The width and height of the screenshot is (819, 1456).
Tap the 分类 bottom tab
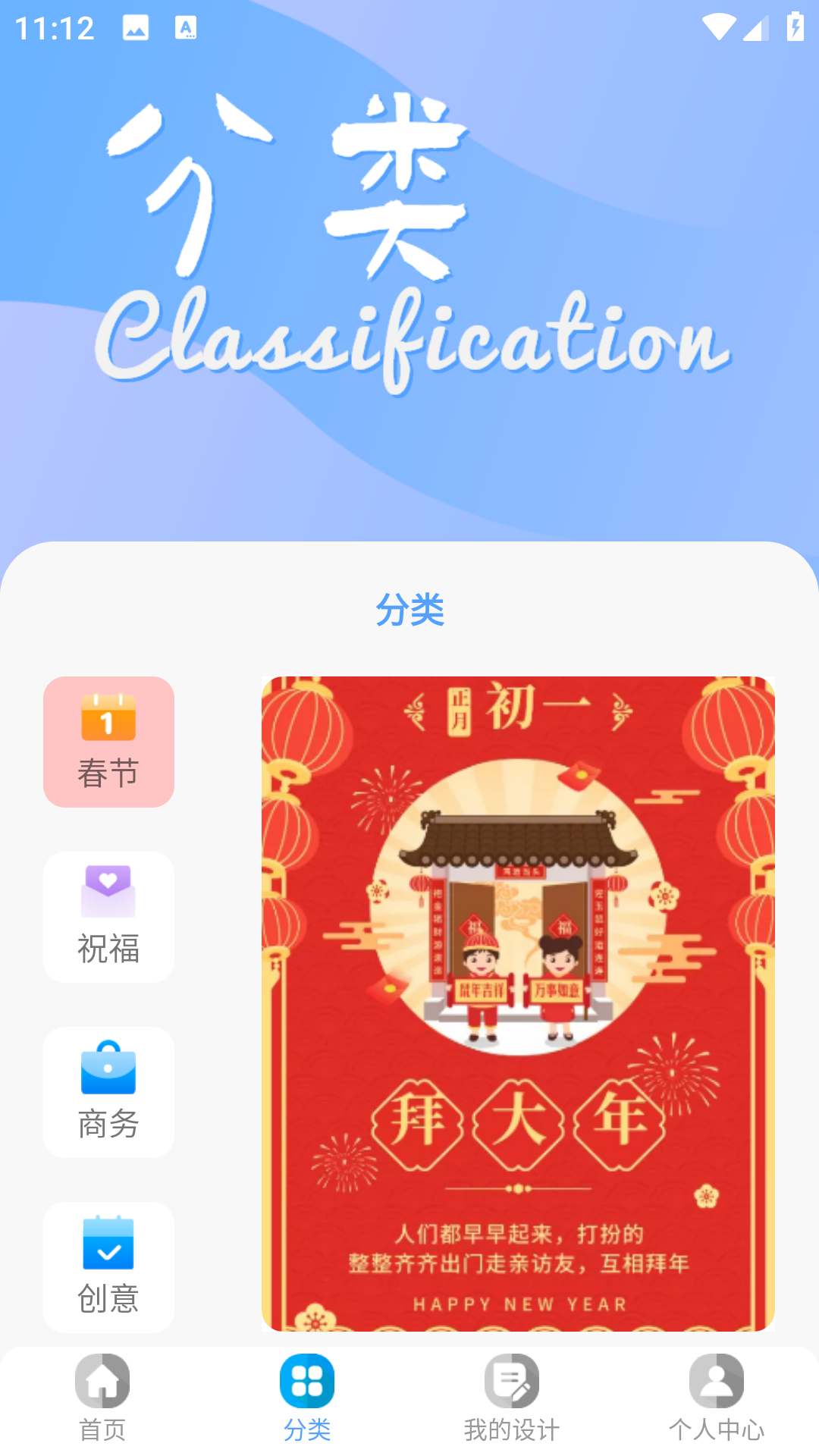[307, 1398]
